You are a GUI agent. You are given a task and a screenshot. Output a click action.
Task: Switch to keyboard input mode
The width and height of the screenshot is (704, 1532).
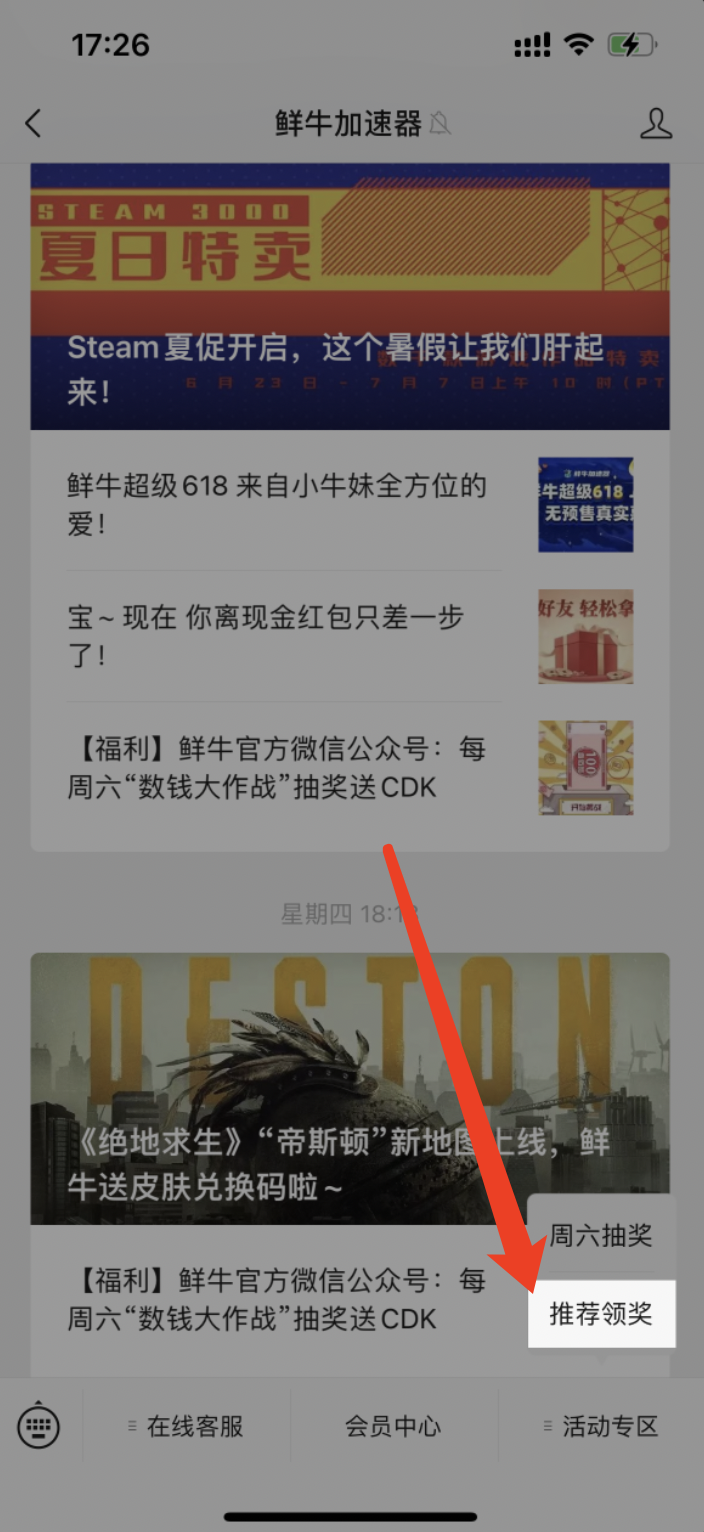pyautogui.click(x=39, y=1427)
